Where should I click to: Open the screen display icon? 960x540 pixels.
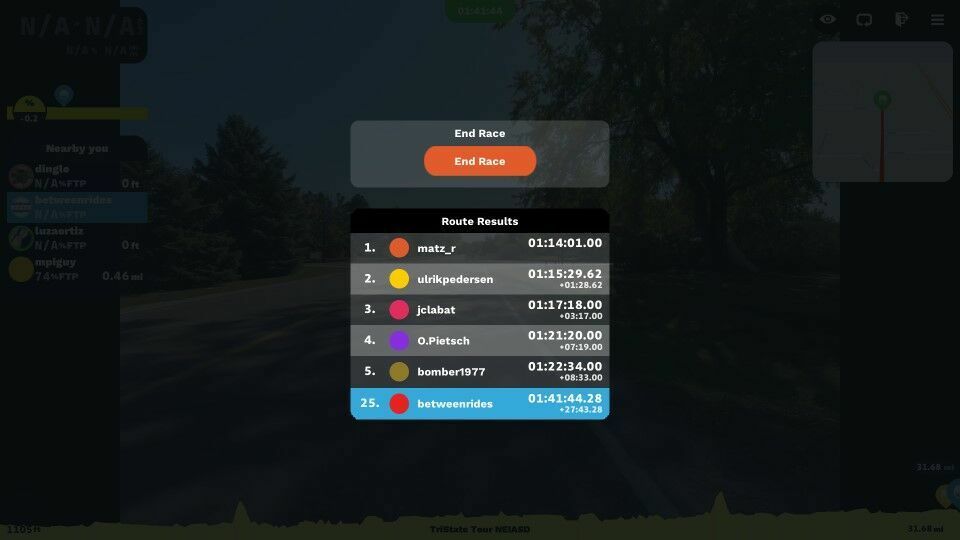tap(864, 19)
